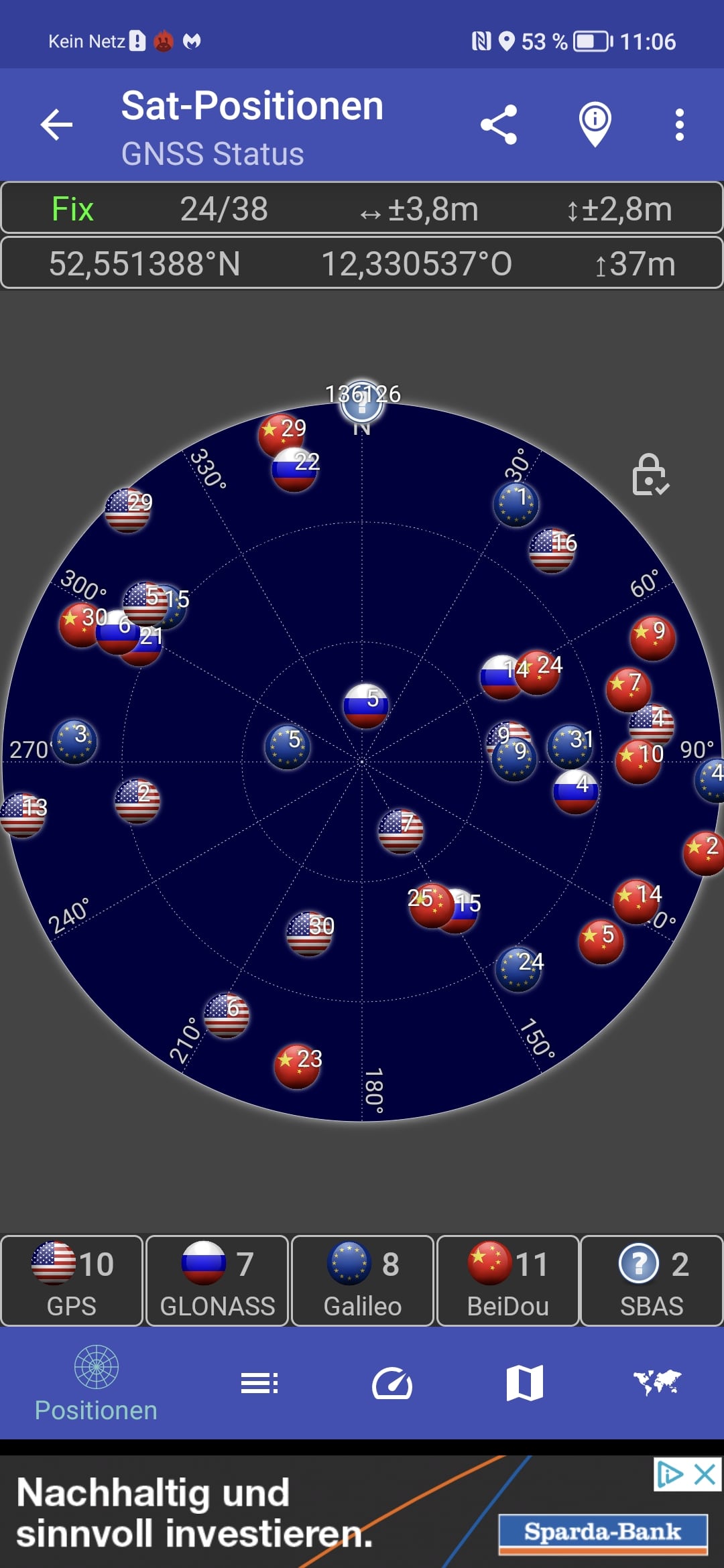Toggle the BeiDou satellites filter
724x1568 pixels.
pyautogui.click(x=508, y=1281)
